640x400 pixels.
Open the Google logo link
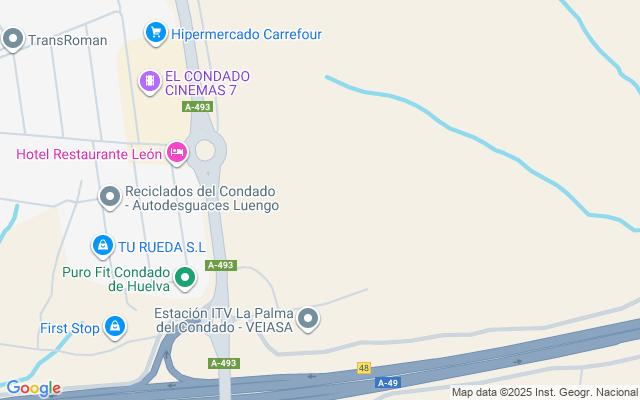[33, 388]
